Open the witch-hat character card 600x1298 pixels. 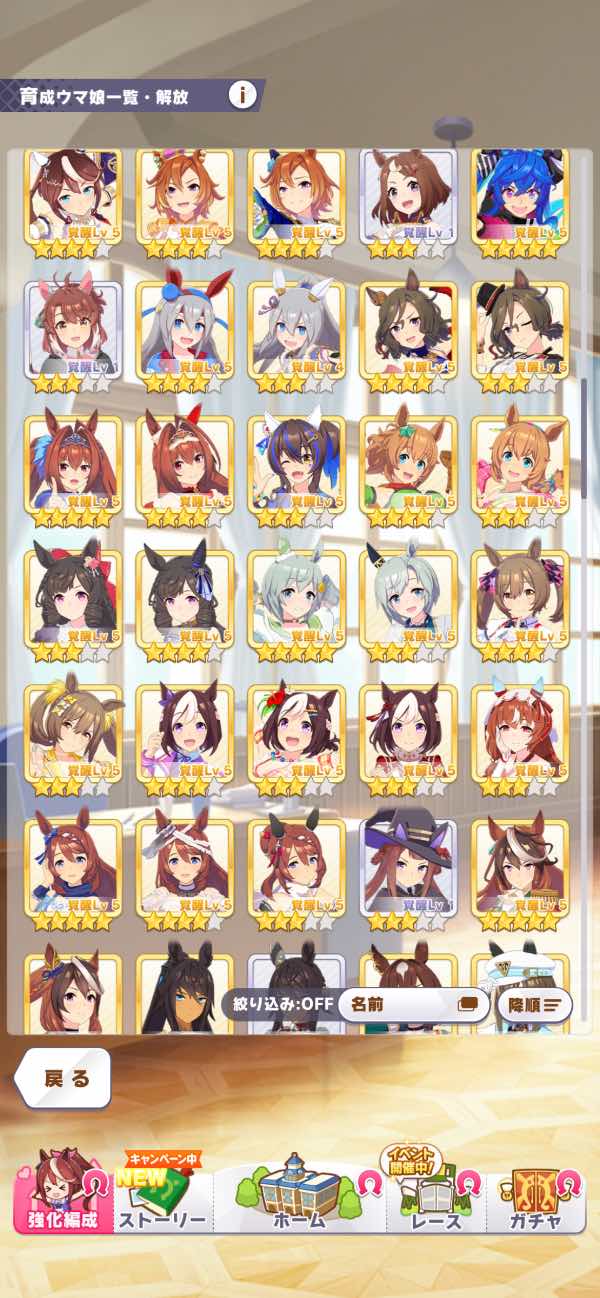pyautogui.click(x=407, y=868)
